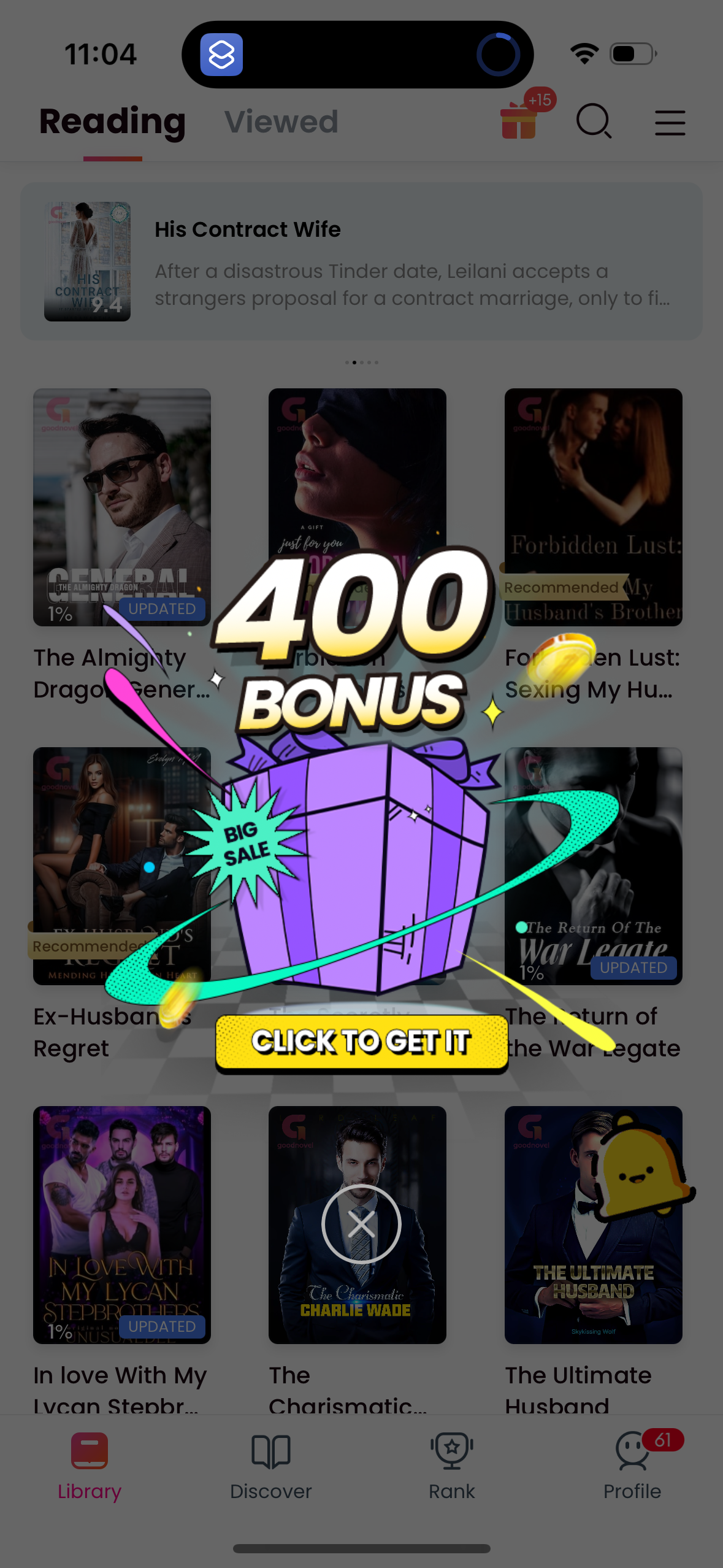Tap the Click To Get It button
Viewport: 723px width, 1568px height.
[x=362, y=1043]
